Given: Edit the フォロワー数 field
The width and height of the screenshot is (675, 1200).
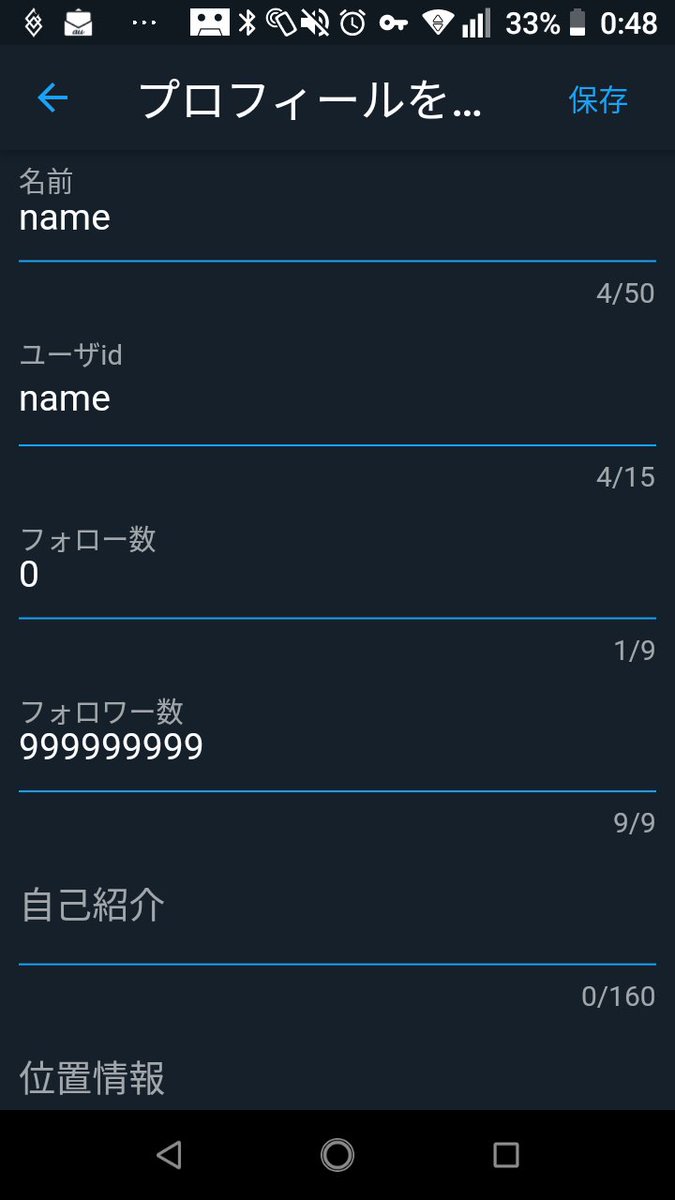Looking at the screenshot, I should pyautogui.click(x=336, y=748).
